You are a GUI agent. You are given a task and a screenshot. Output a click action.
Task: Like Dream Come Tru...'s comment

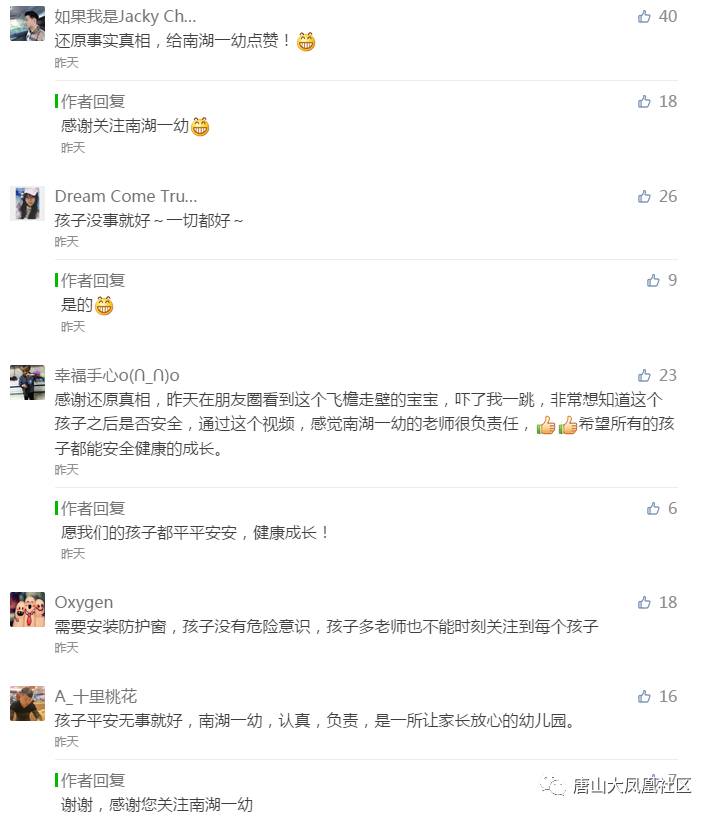tap(644, 196)
